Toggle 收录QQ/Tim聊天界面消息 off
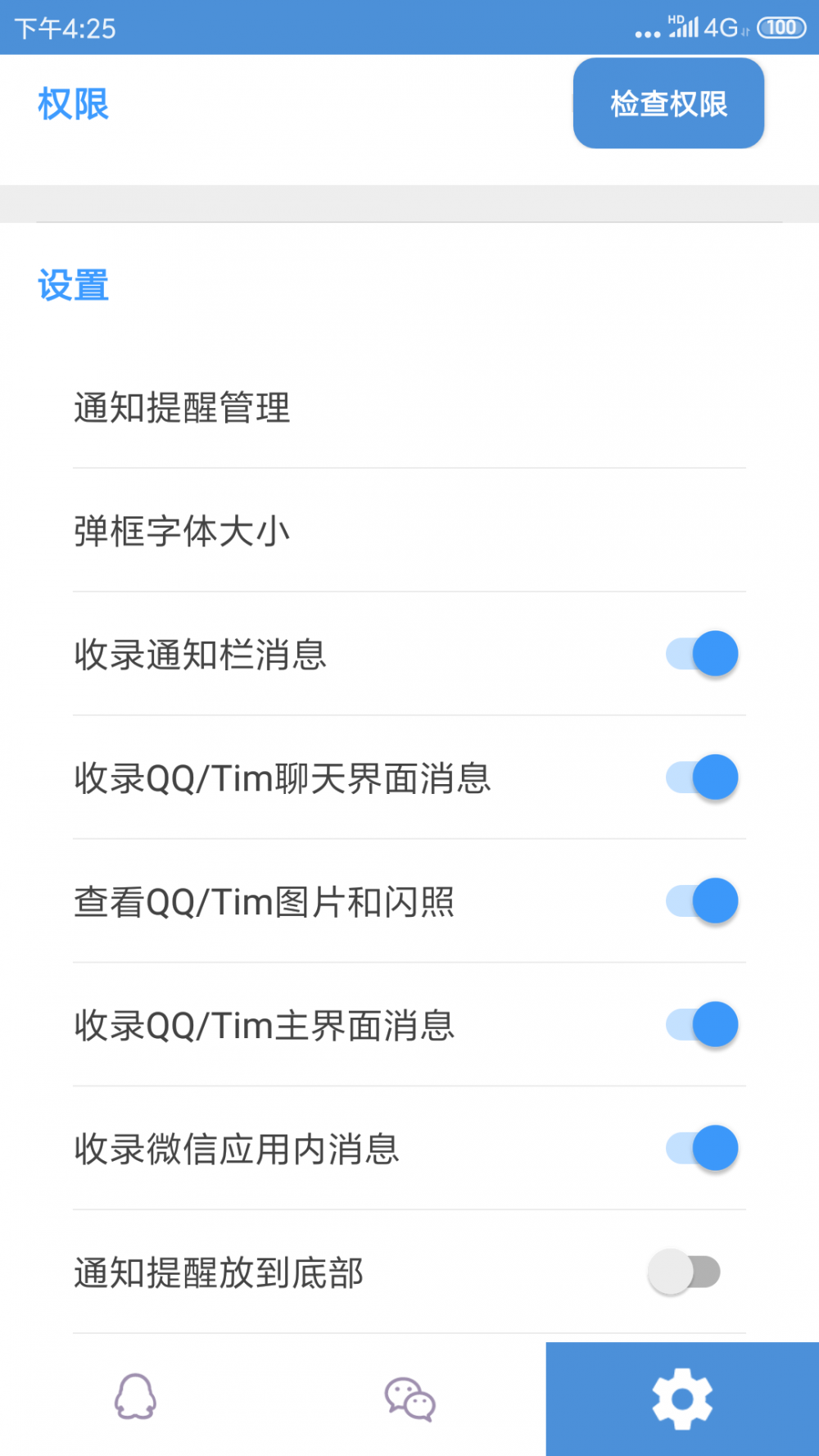The image size is (819, 1456). 702,778
